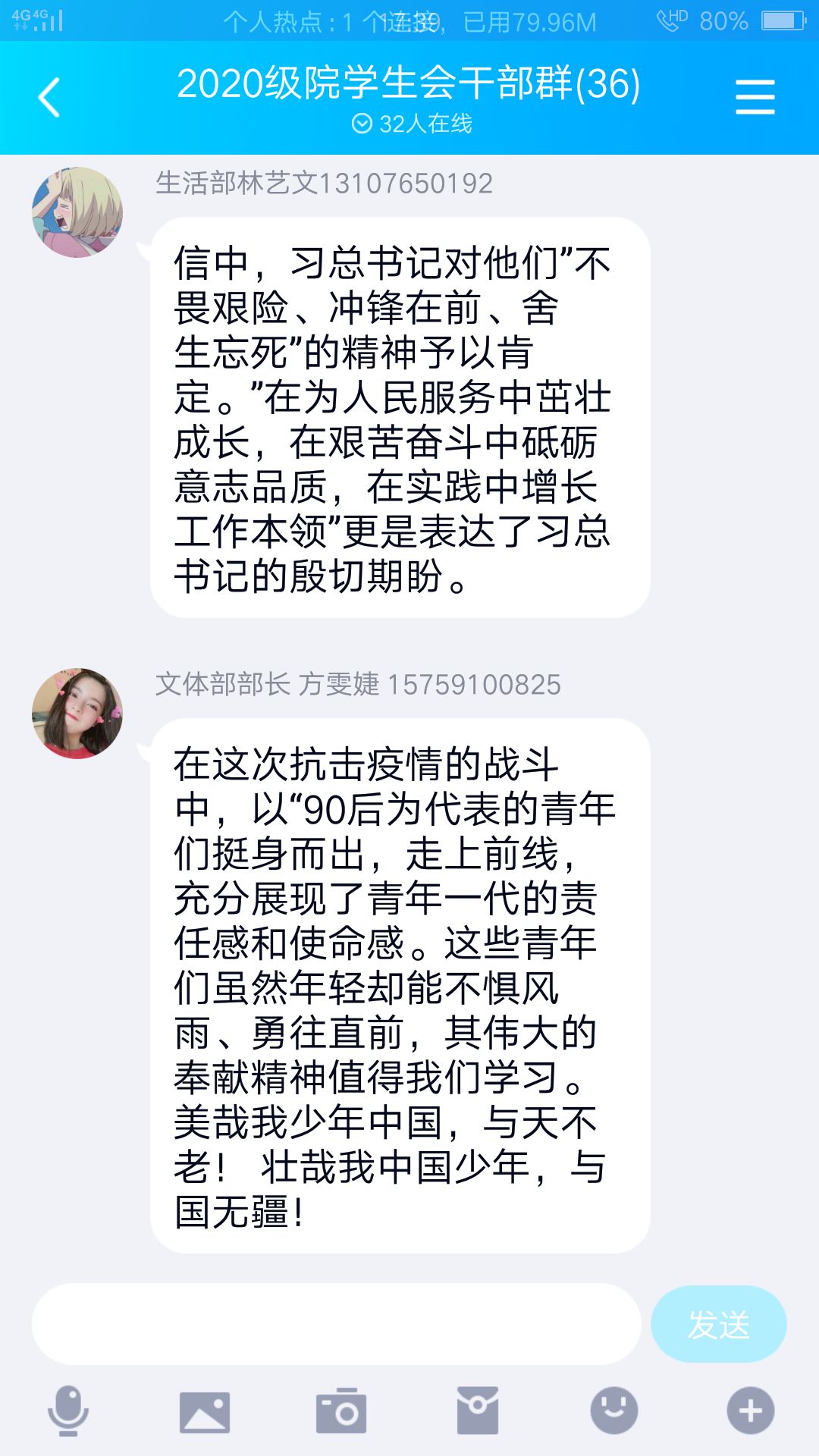The image size is (819, 1456).
Task: Open the red packet icon
Action: click(478, 1410)
